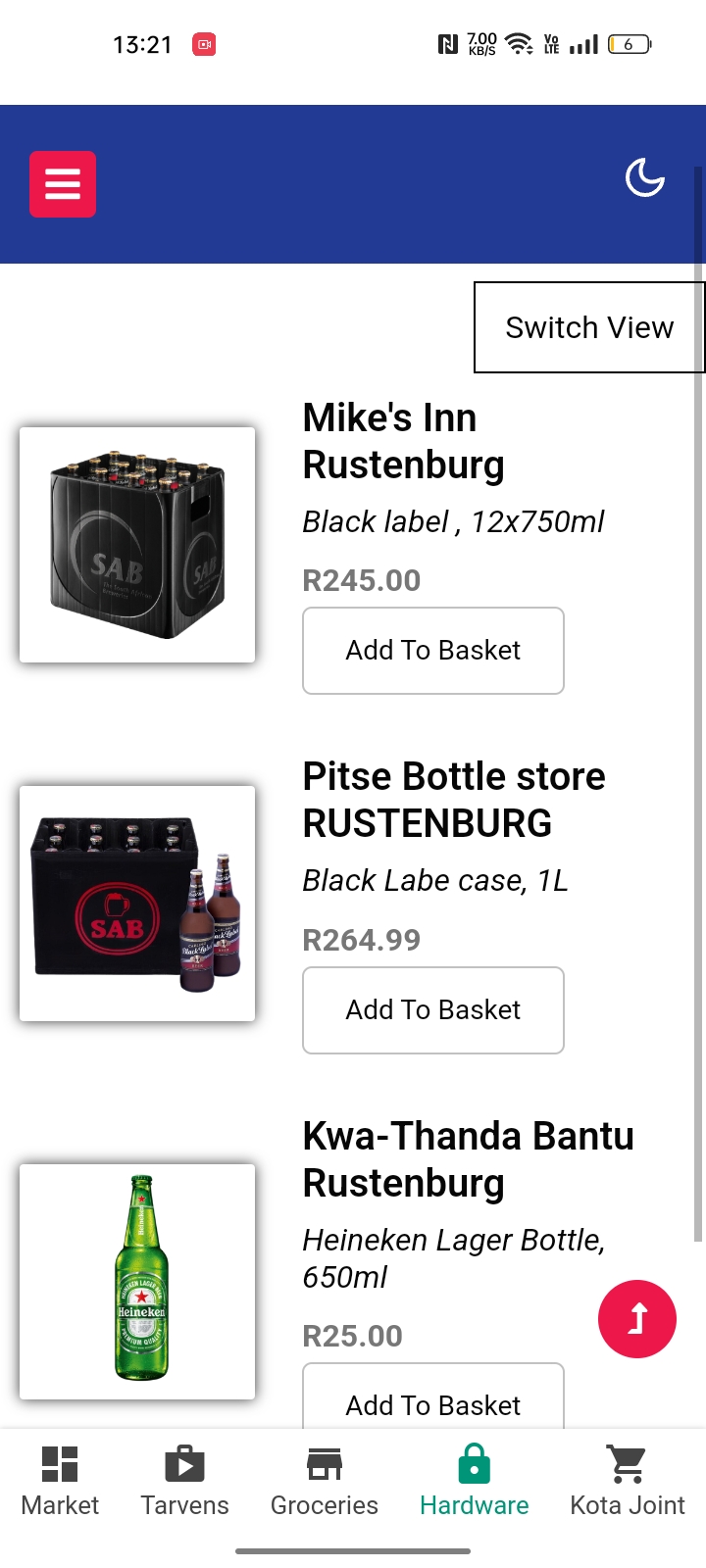Switch to the Kota Joint tab

click(x=628, y=1481)
